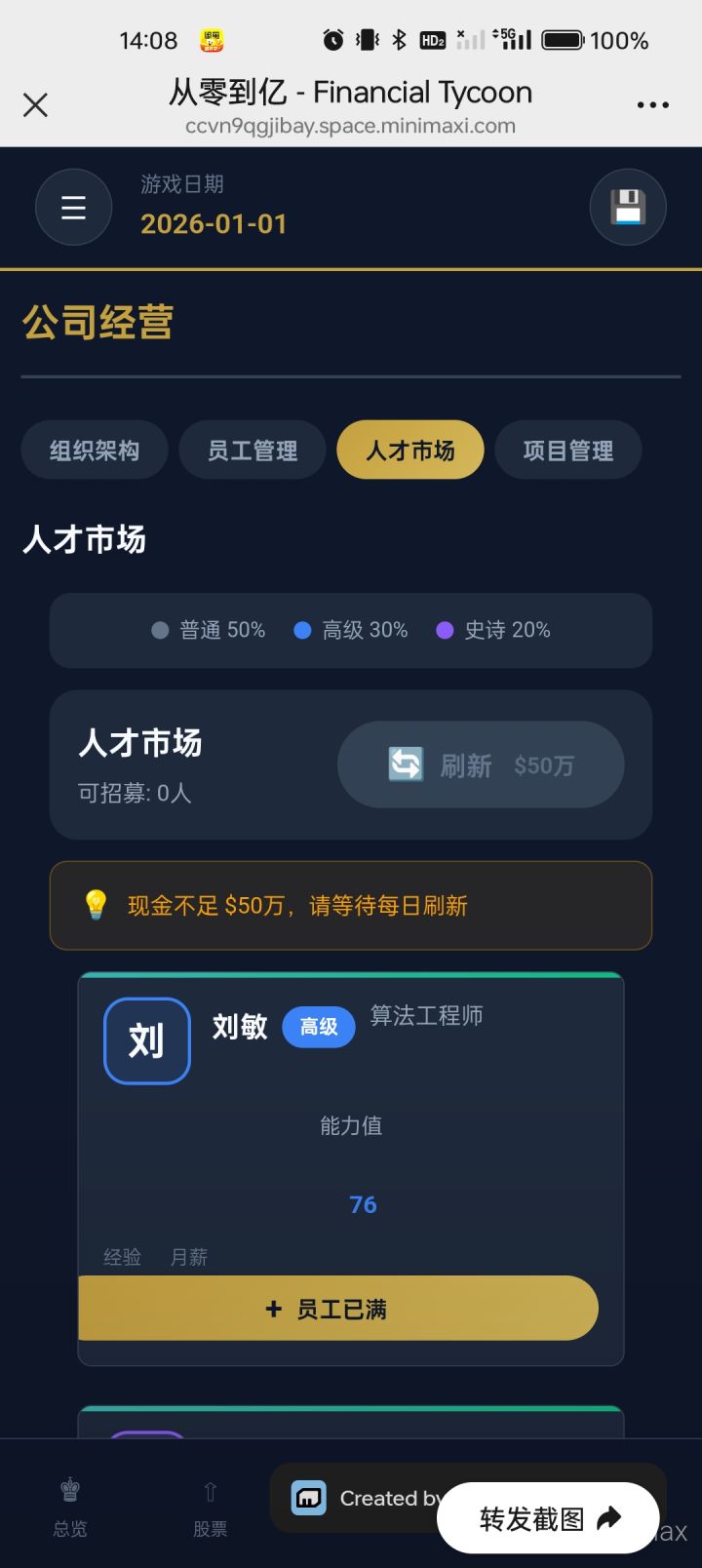Open the 项目管理 tab

click(567, 450)
